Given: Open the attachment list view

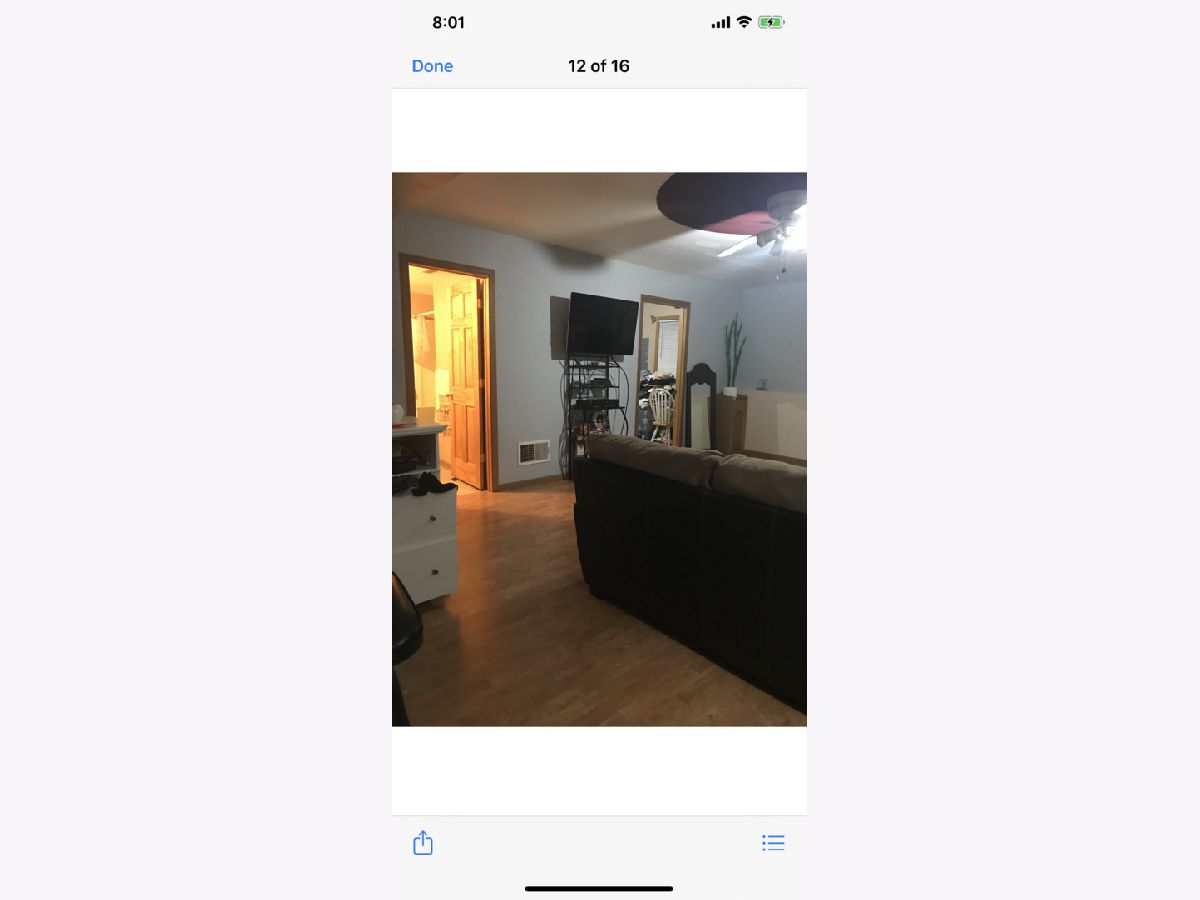Looking at the screenshot, I should click(x=773, y=843).
